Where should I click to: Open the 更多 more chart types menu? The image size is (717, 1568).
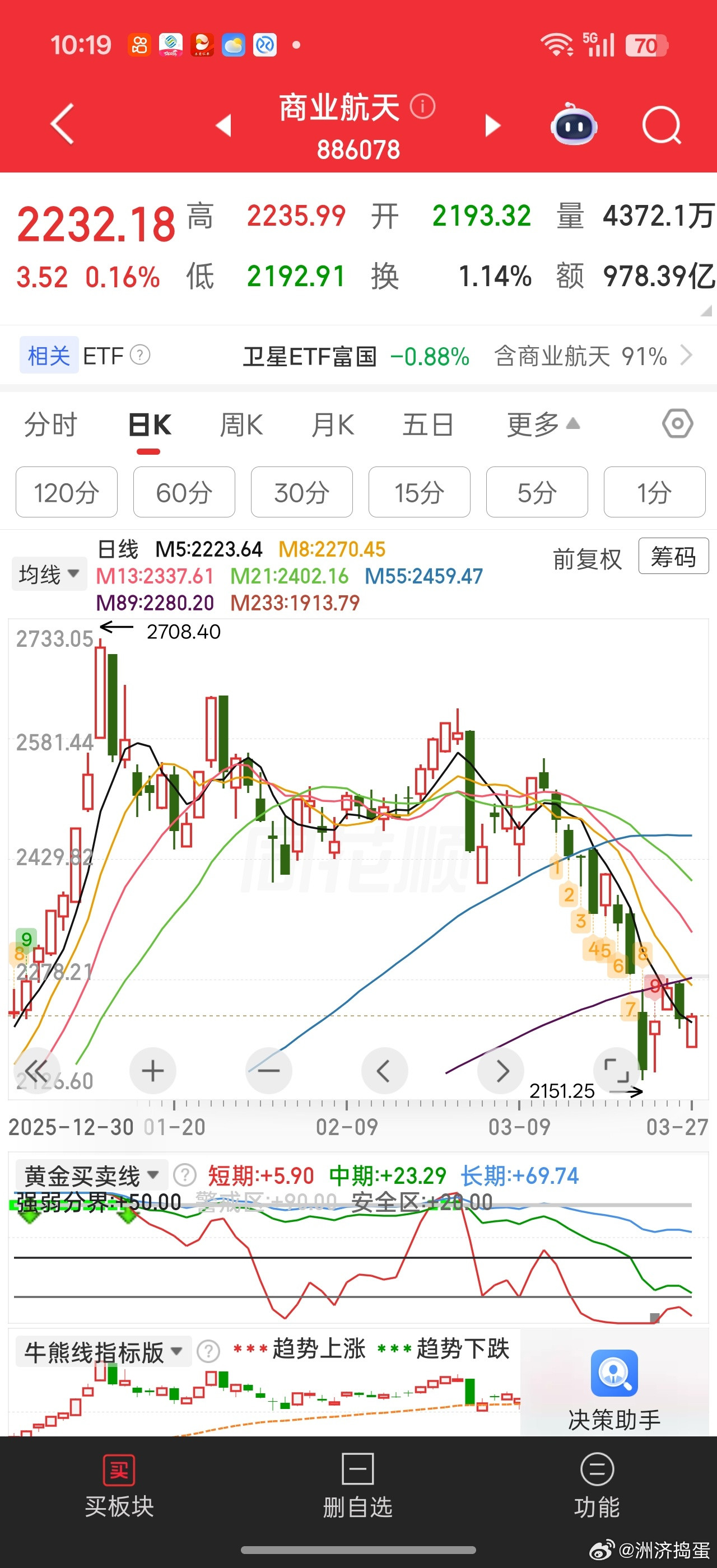pos(538,426)
